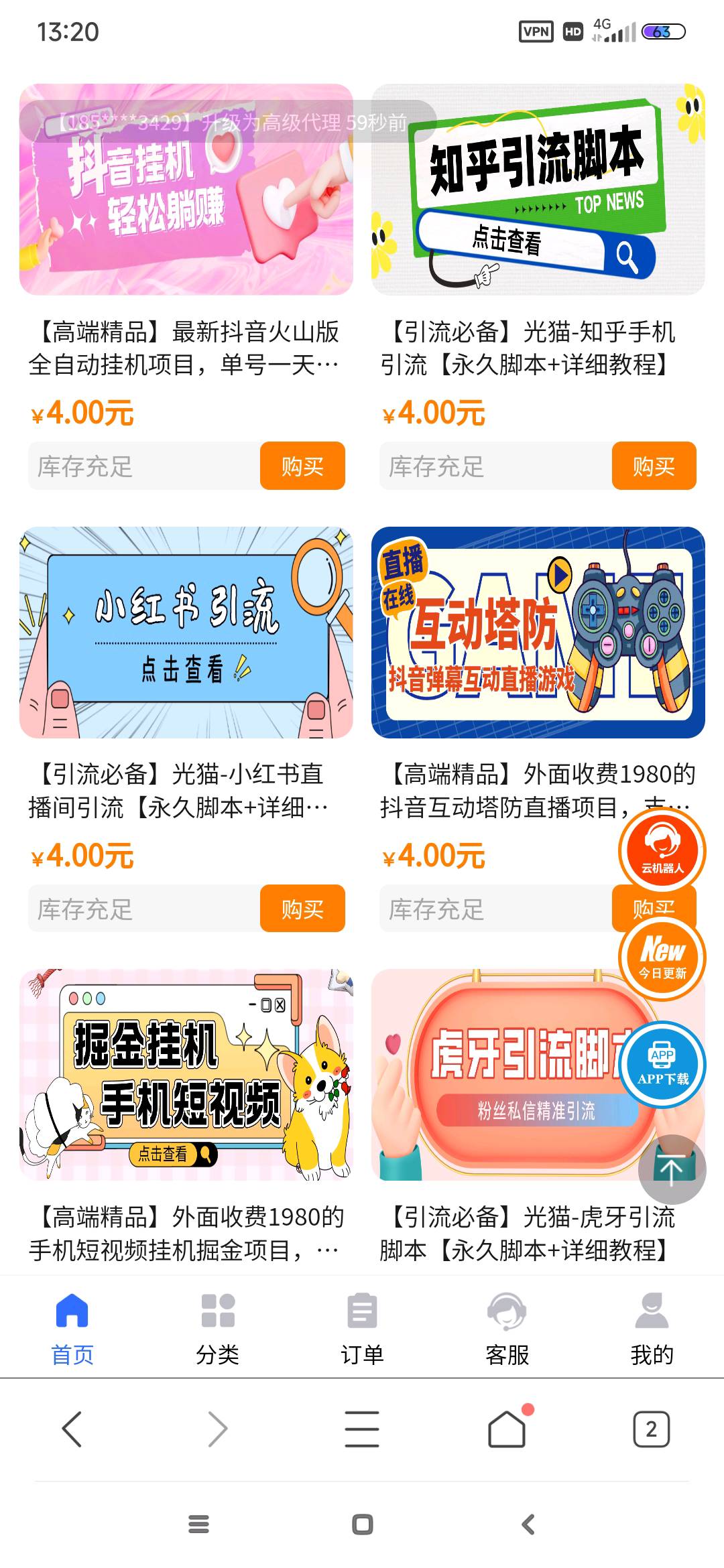
Task: Jump back to the top of the page
Action: [671, 1169]
